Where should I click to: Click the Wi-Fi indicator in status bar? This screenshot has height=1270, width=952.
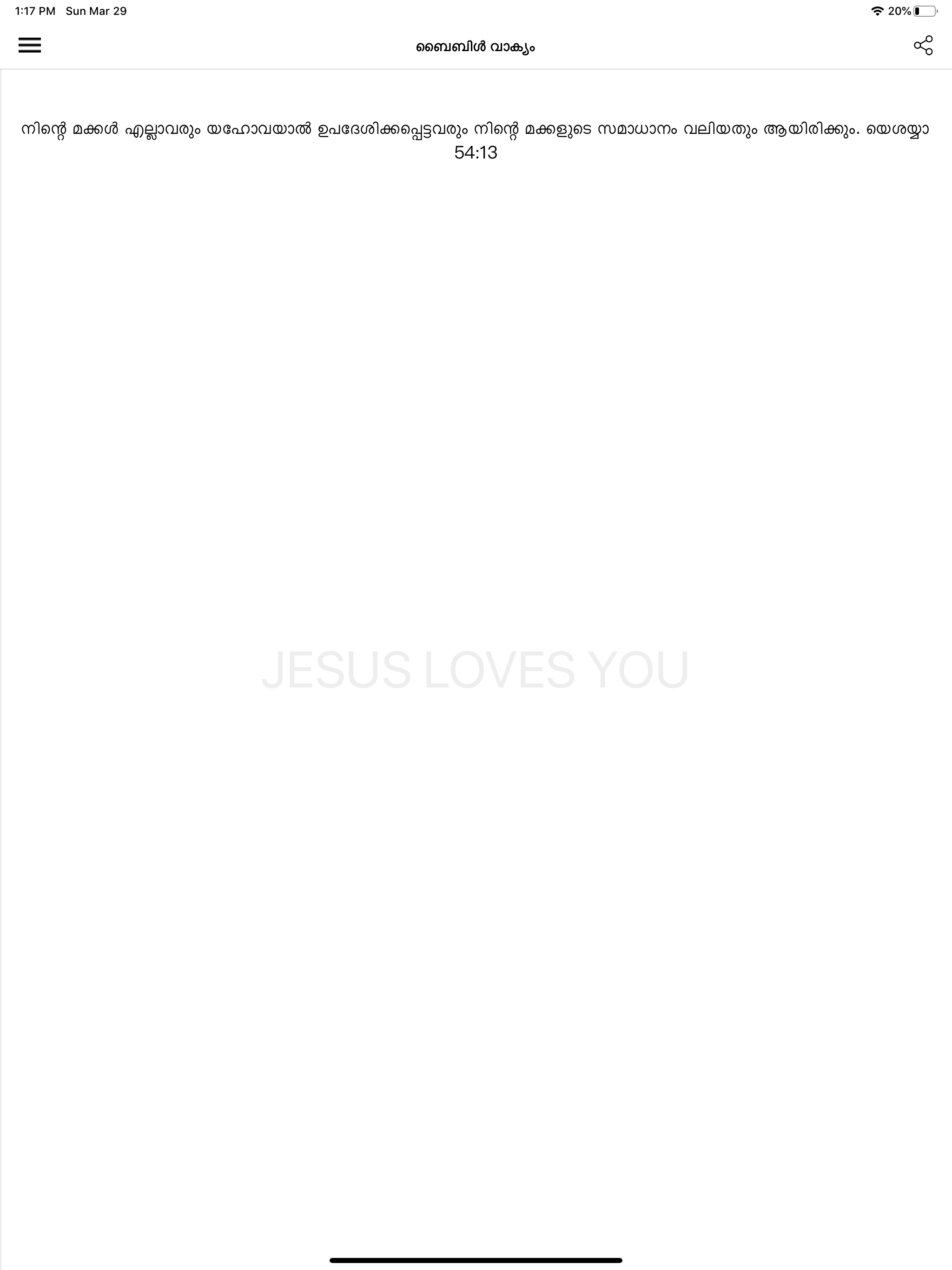pos(878,10)
